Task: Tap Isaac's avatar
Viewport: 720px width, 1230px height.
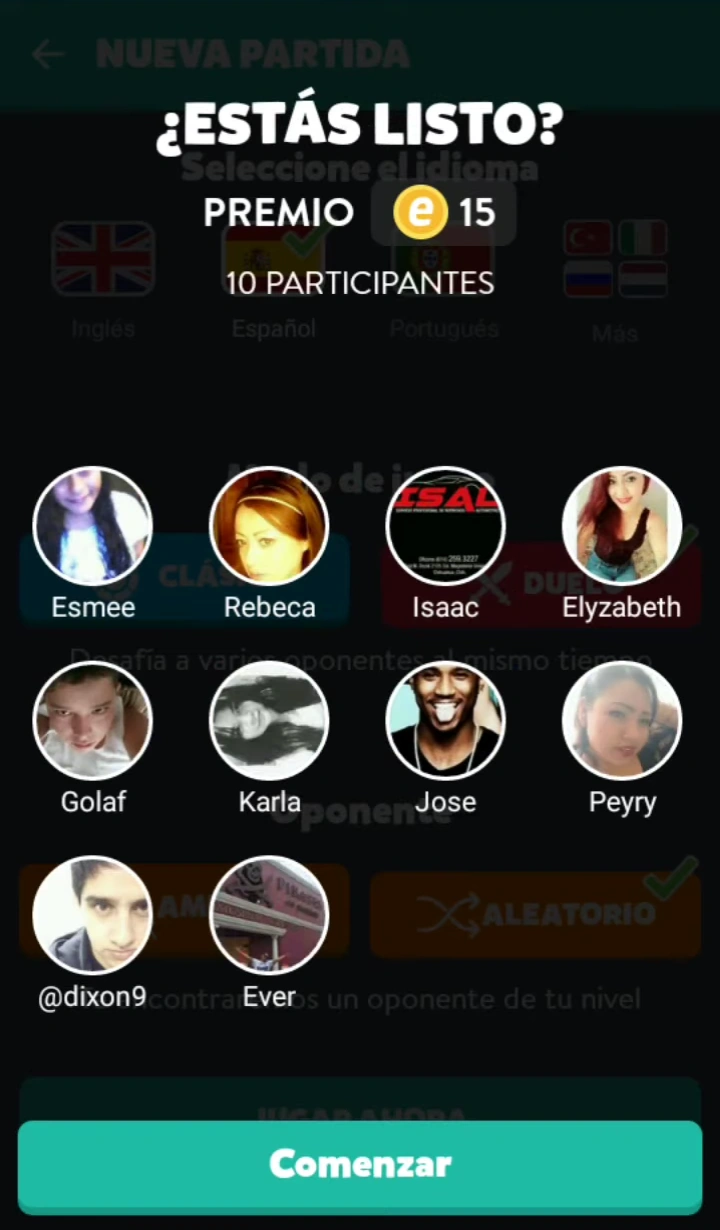Action: click(445, 525)
